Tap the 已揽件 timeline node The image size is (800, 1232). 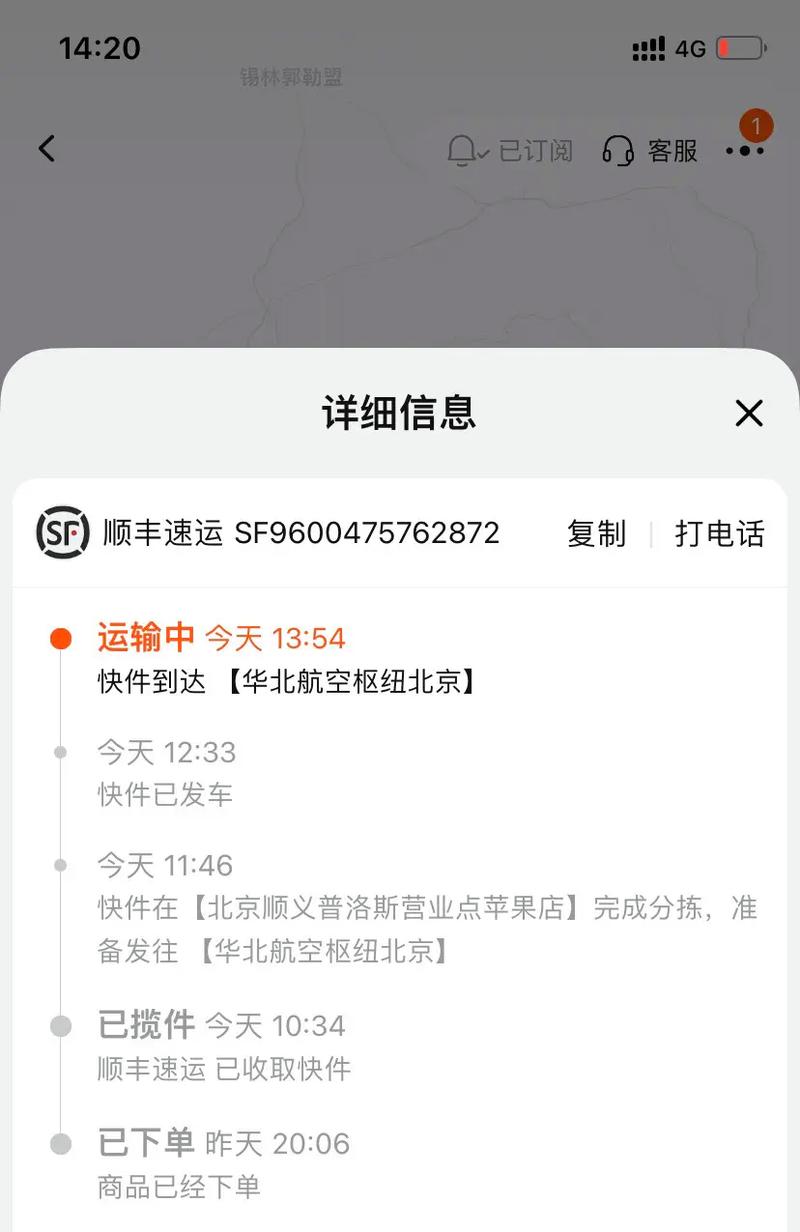[61, 1025]
